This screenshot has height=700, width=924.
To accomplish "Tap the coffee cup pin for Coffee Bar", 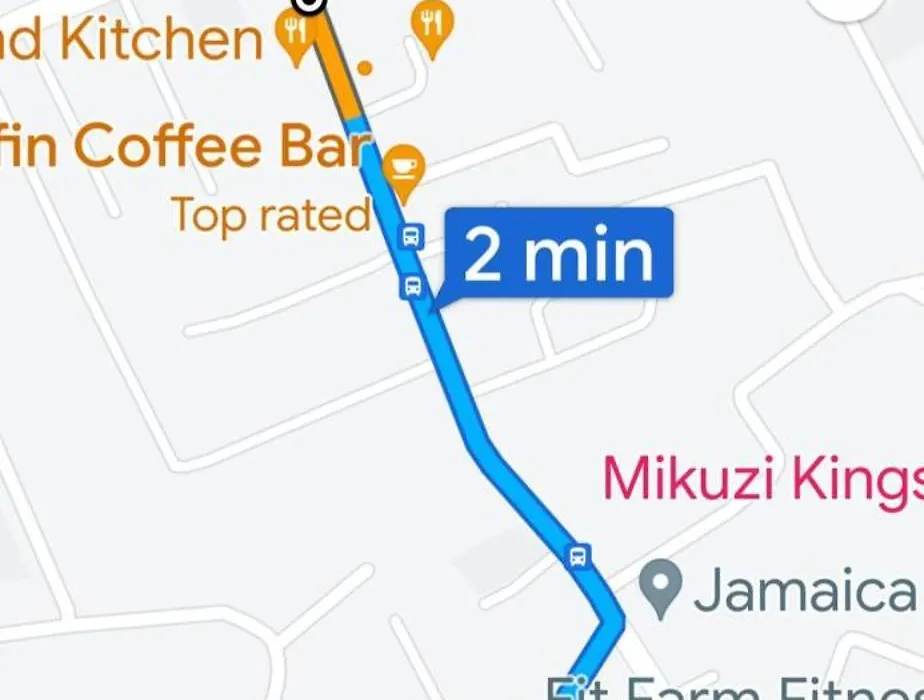I will (x=404, y=165).
